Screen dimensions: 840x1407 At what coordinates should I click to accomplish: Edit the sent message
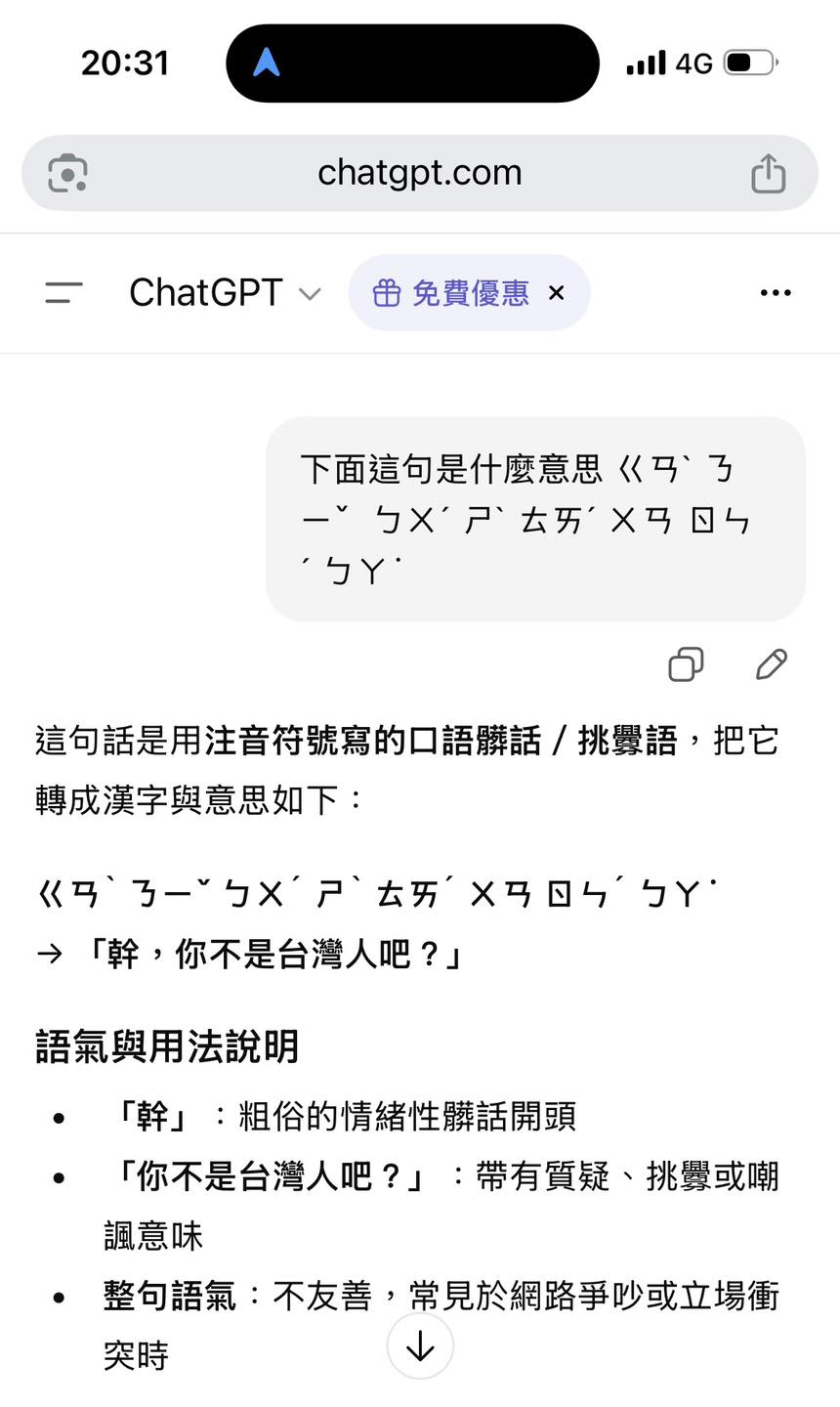click(x=772, y=664)
